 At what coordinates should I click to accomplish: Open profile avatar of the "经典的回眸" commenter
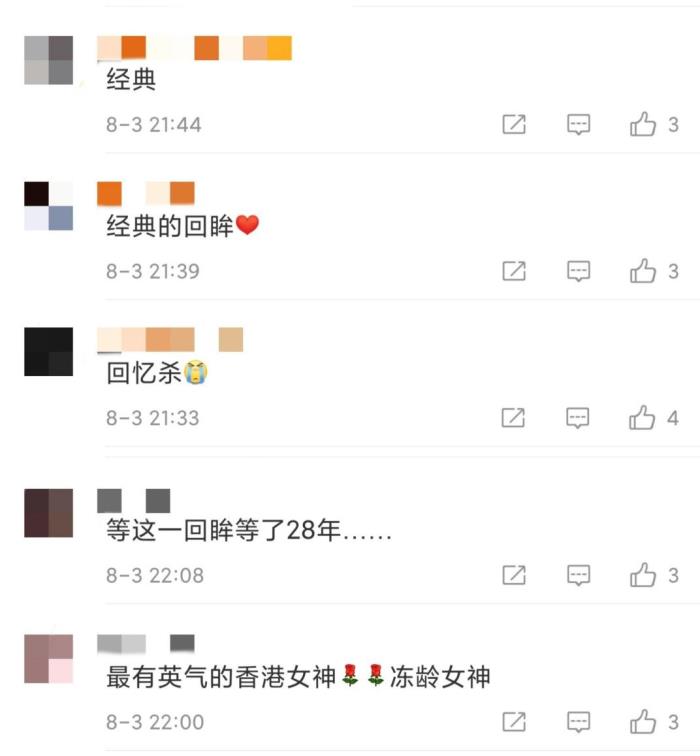[48, 206]
